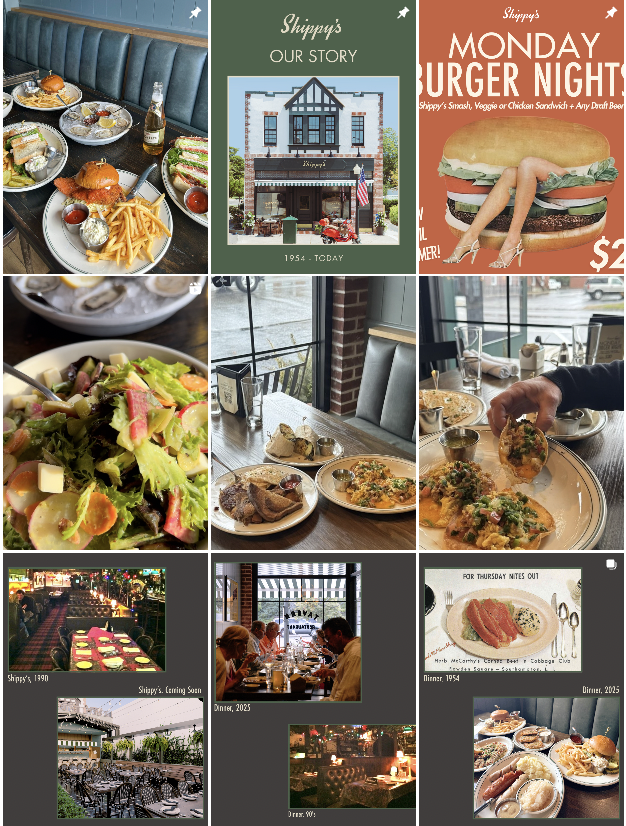The height and width of the screenshot is (826, 626).
Task: View the Dinner 2025 and 90's post
Action: [313, 688]
